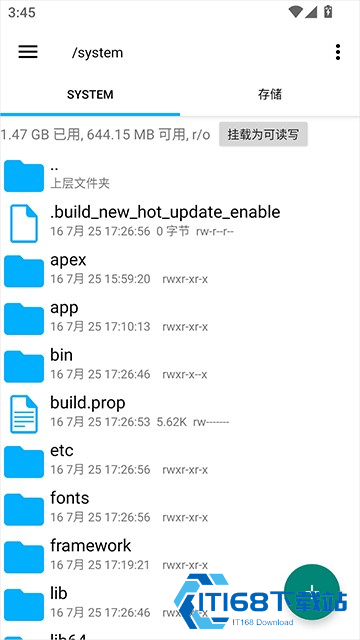Go up to the parent folder (..)
Image resolution: width=360 pixels, height=640 pixels.
click(x=180, y=175)
